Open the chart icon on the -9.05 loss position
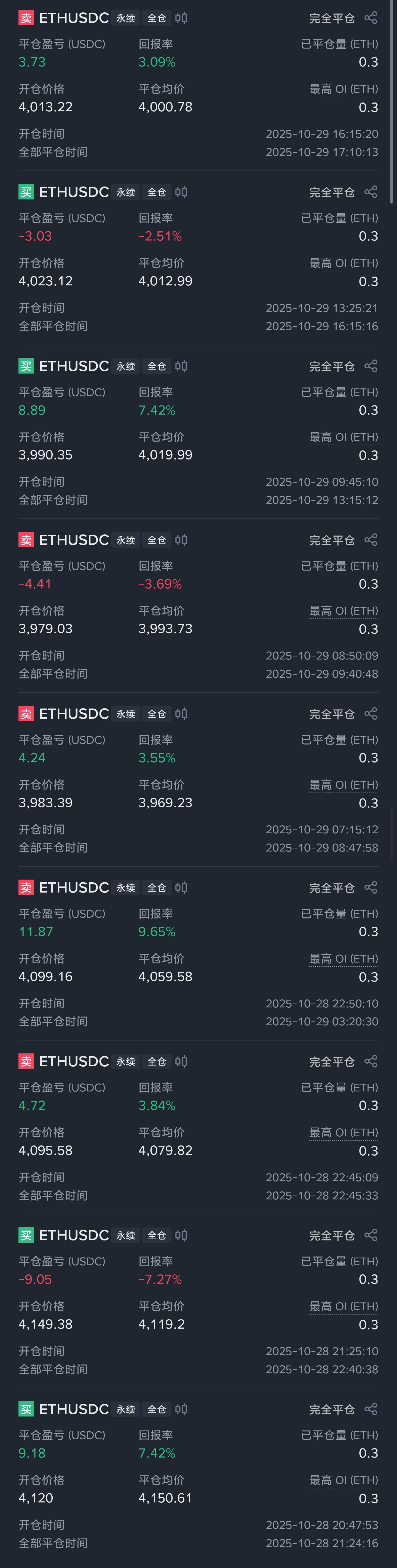Image resolution: width=397 pixels, height=1568 pixels. click(x=181, y=1235)
